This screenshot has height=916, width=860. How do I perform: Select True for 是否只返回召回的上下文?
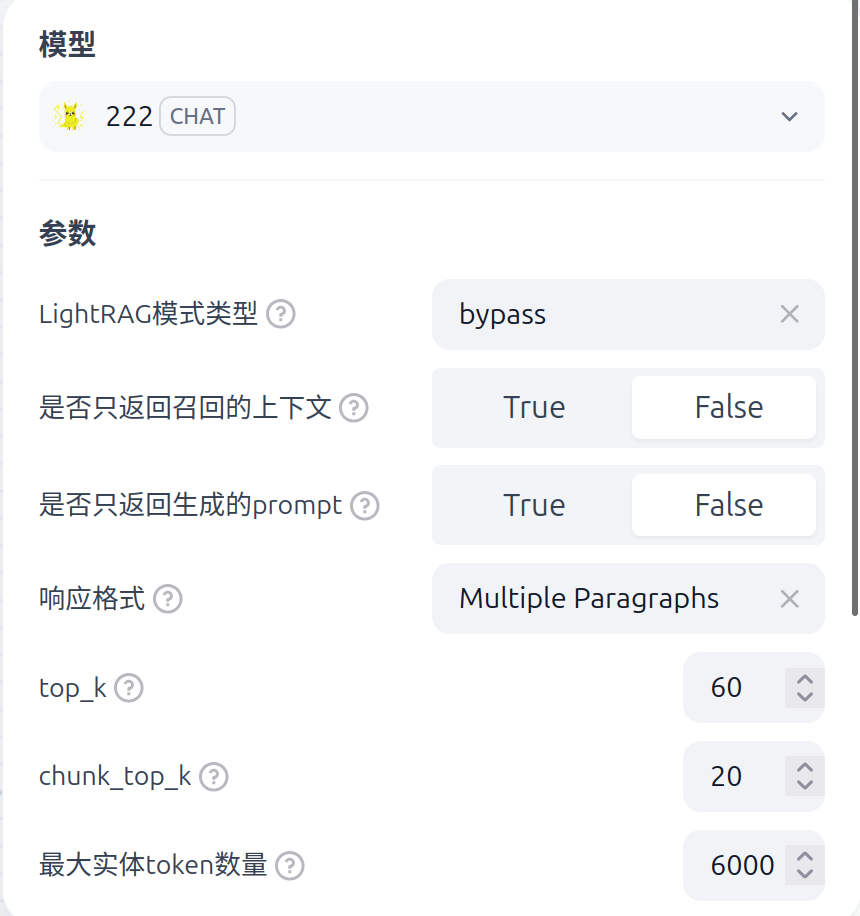534,407
